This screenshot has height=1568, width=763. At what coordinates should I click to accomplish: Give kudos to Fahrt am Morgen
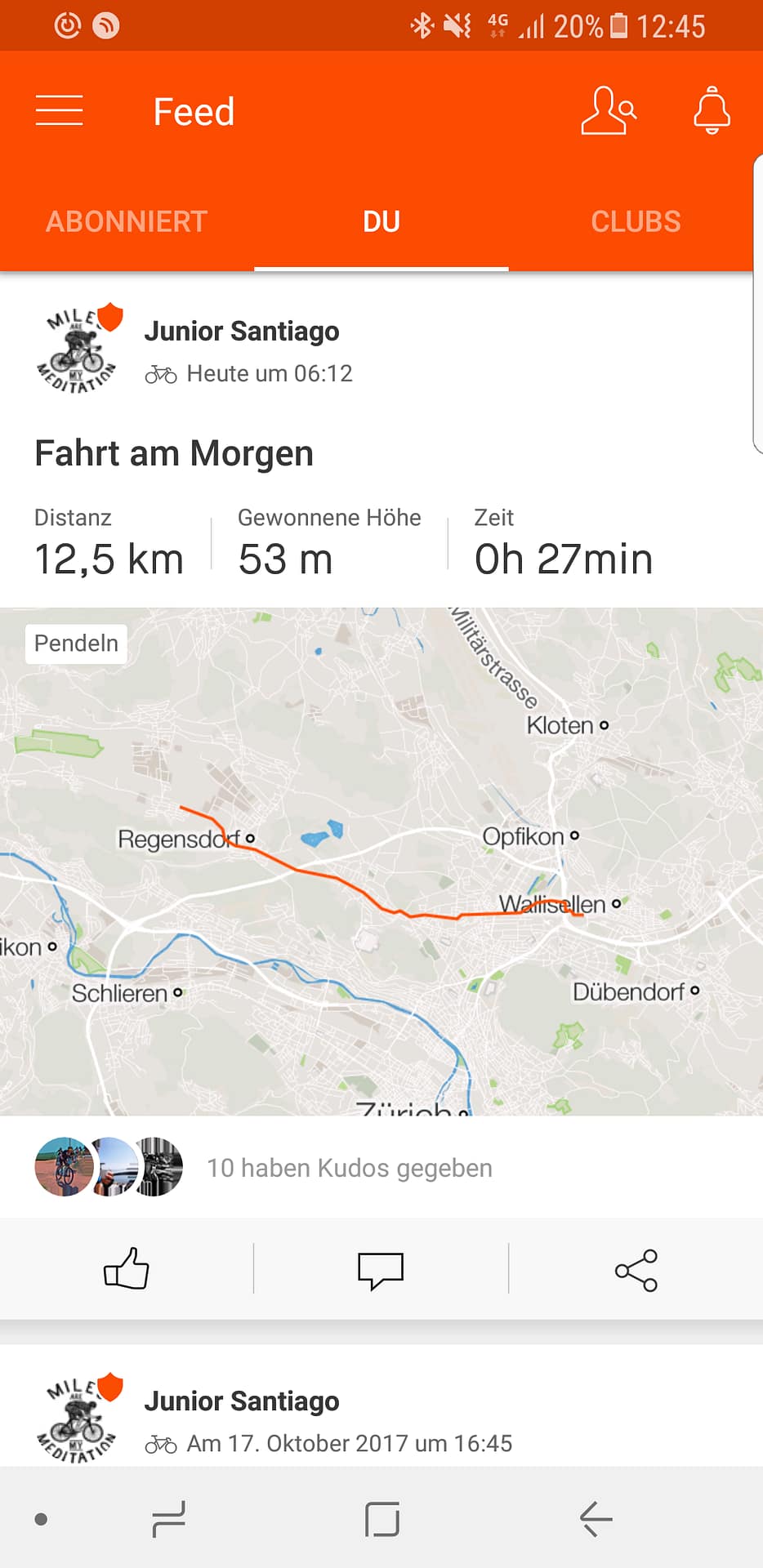127,1269
